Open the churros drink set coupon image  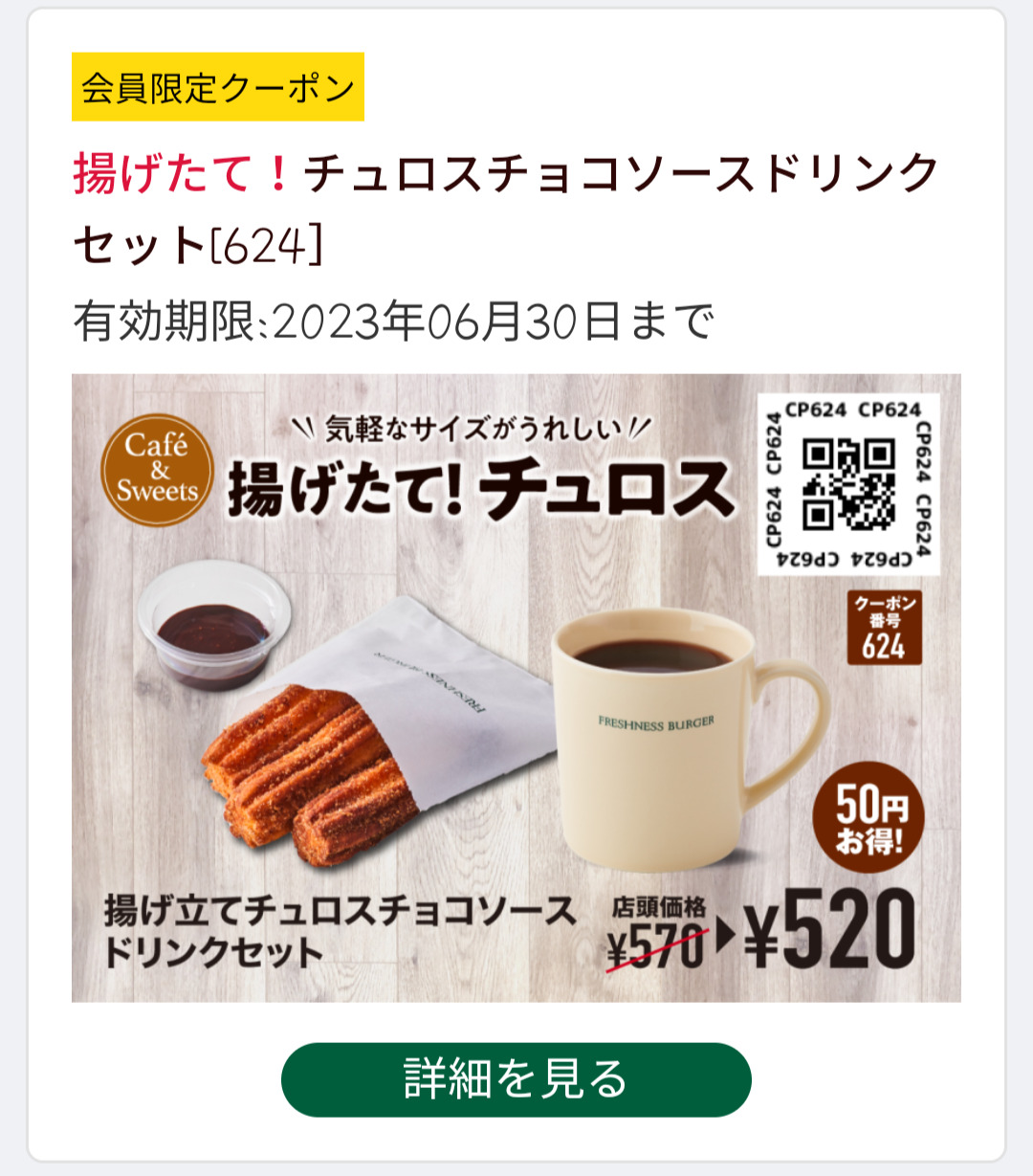(x=516, y=687)
